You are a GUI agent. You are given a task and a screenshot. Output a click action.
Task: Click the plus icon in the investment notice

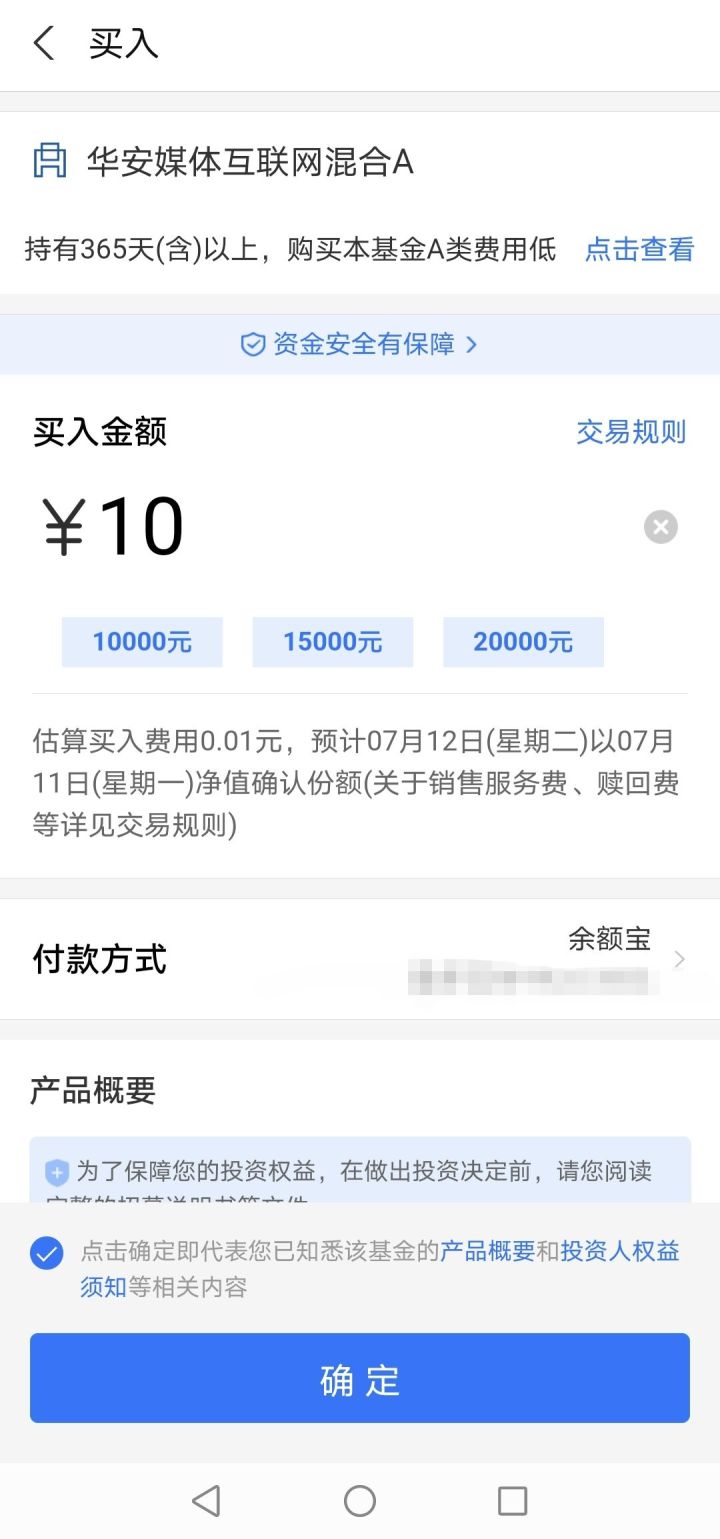point(55,1172)
